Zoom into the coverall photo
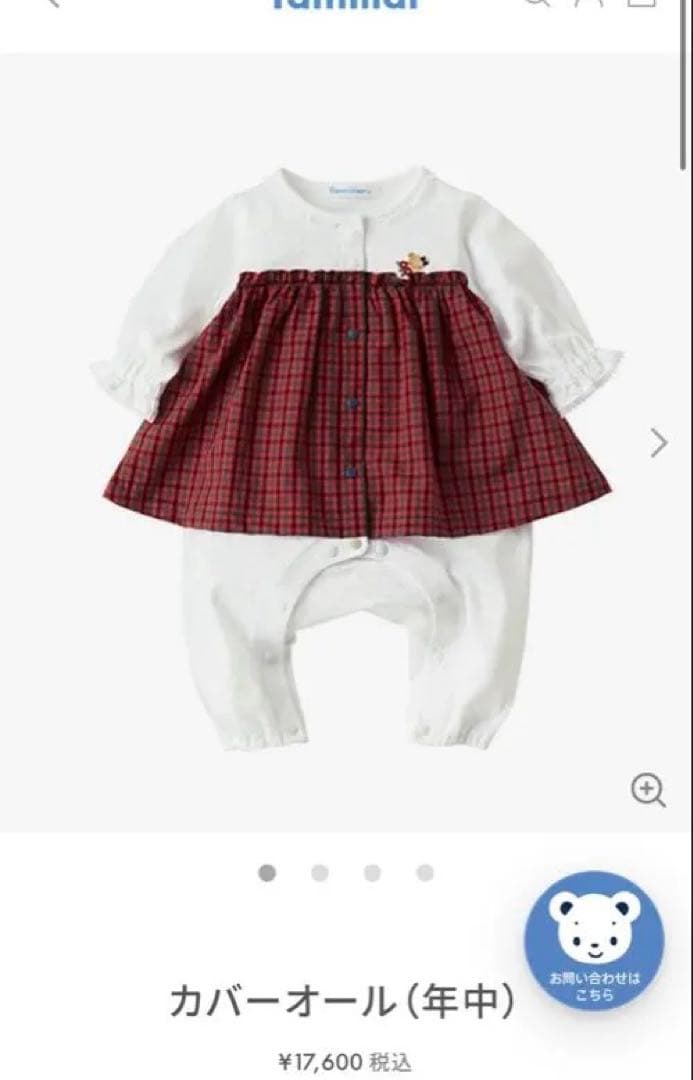The height and width of the screenshot is (1080, 693). (648, 790)
